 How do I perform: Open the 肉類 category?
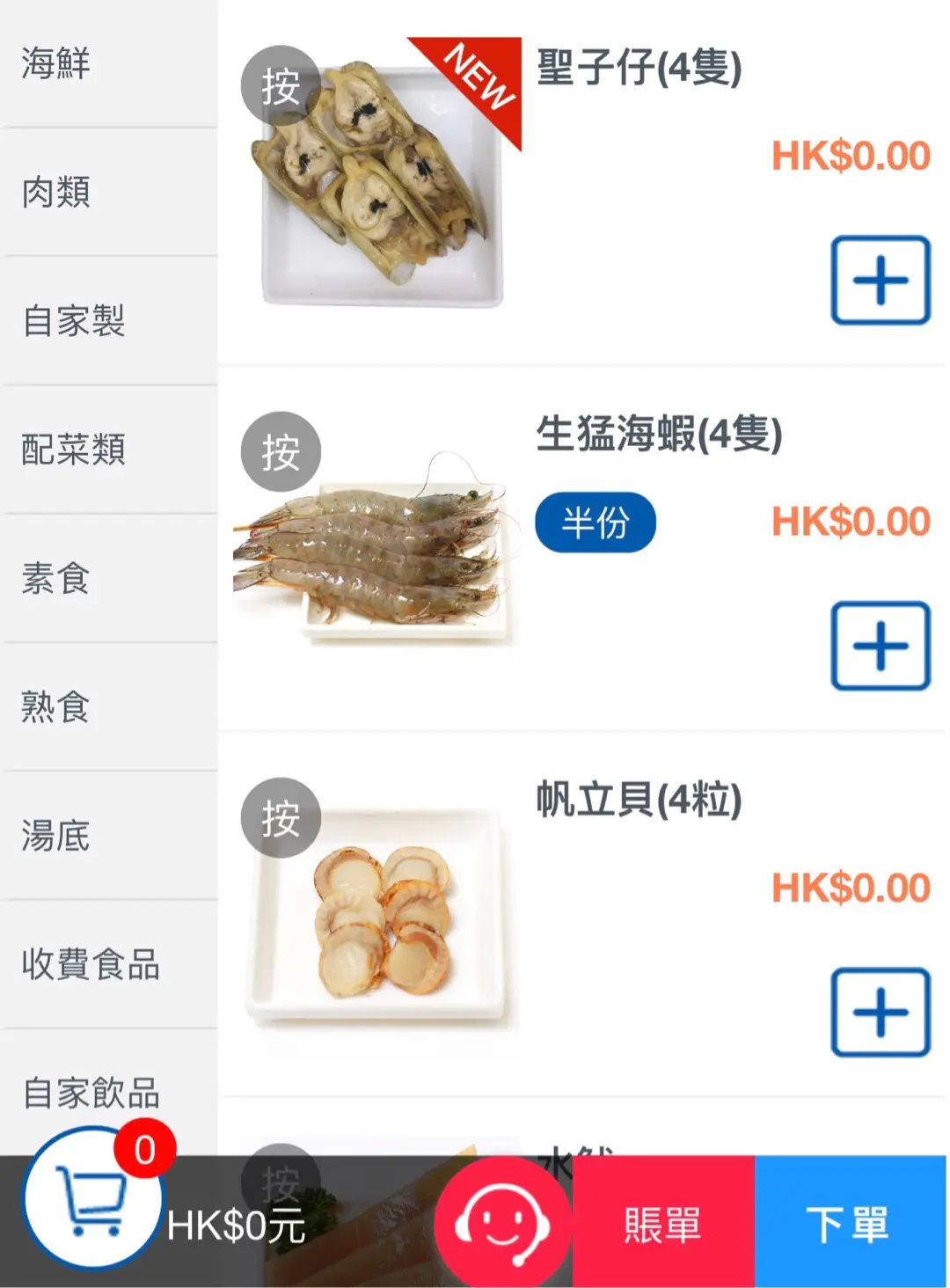[x=56, y=192]
